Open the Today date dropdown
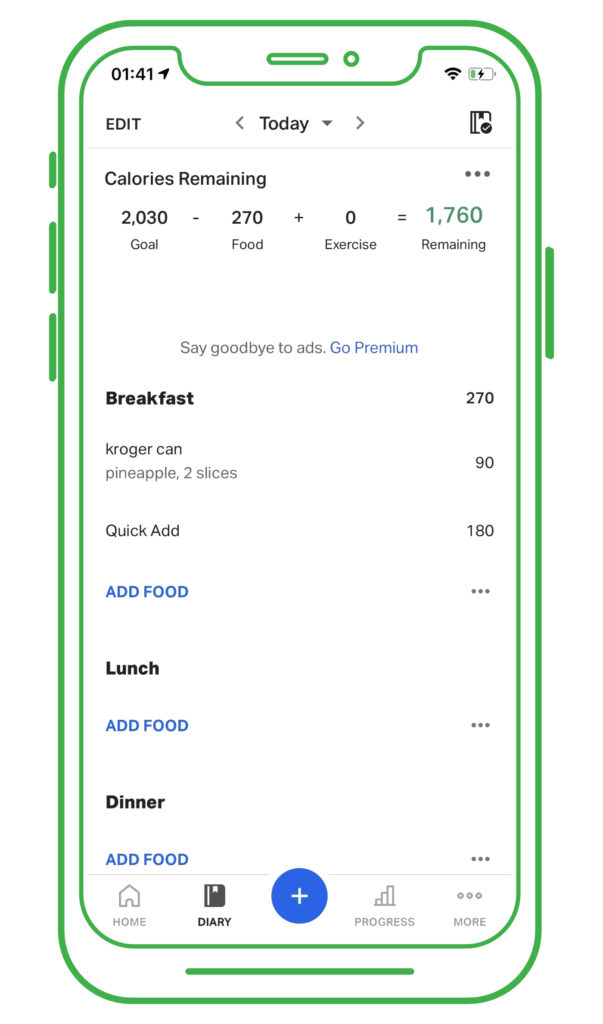Screen dimensions: 603x1024 (x=295, y=123)
